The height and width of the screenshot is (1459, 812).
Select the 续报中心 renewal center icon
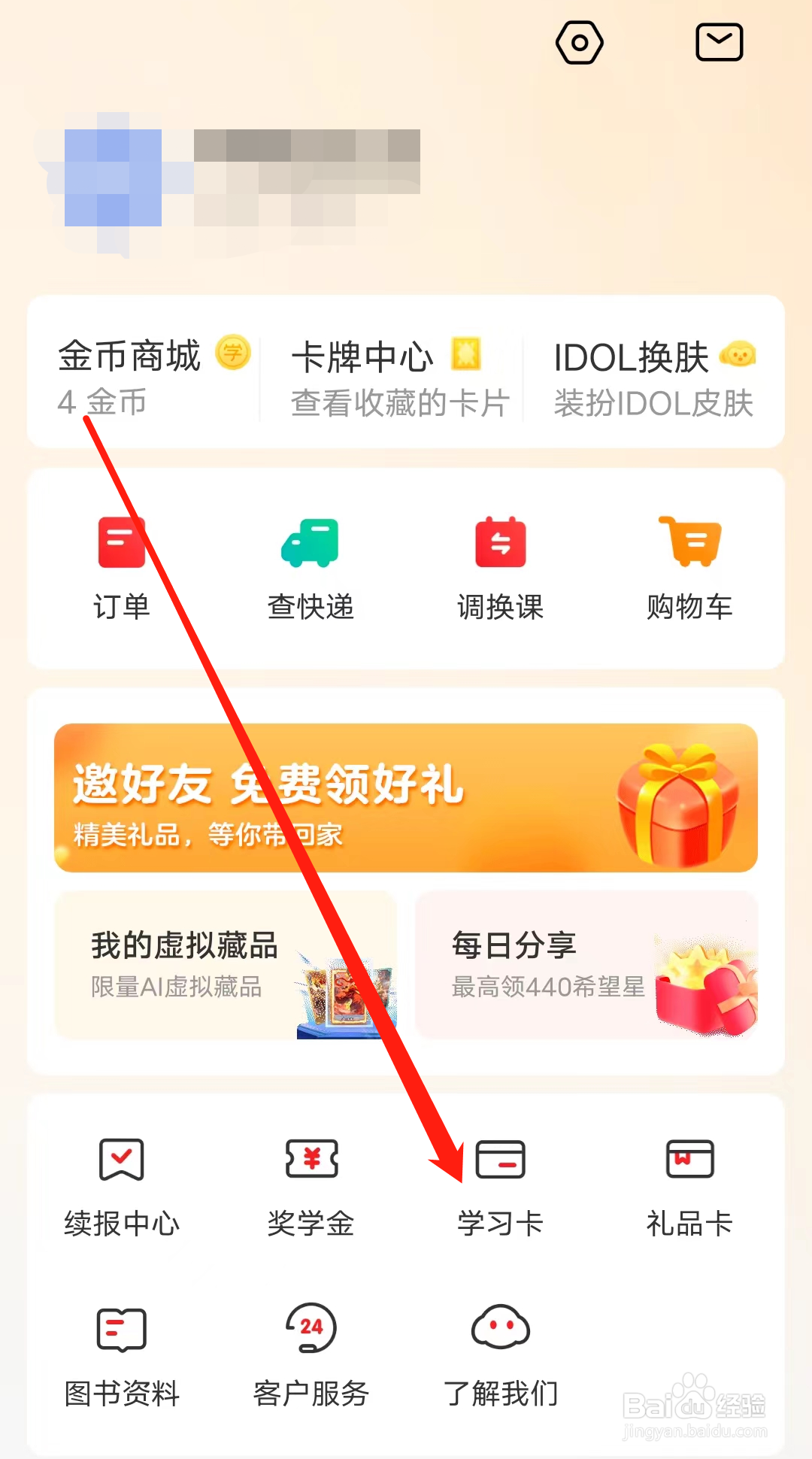[123, 1181]
